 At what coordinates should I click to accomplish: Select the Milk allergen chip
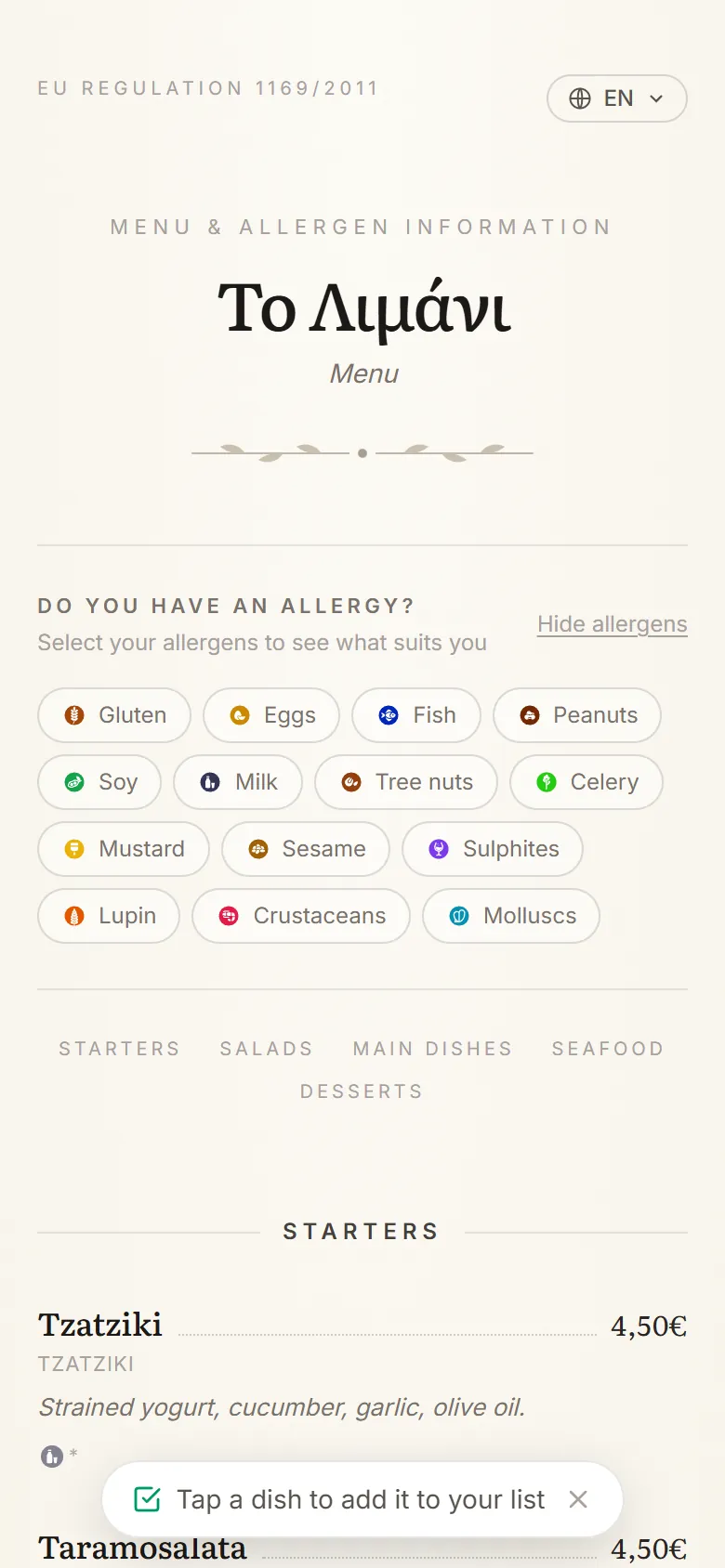click(x=238, y=782)
